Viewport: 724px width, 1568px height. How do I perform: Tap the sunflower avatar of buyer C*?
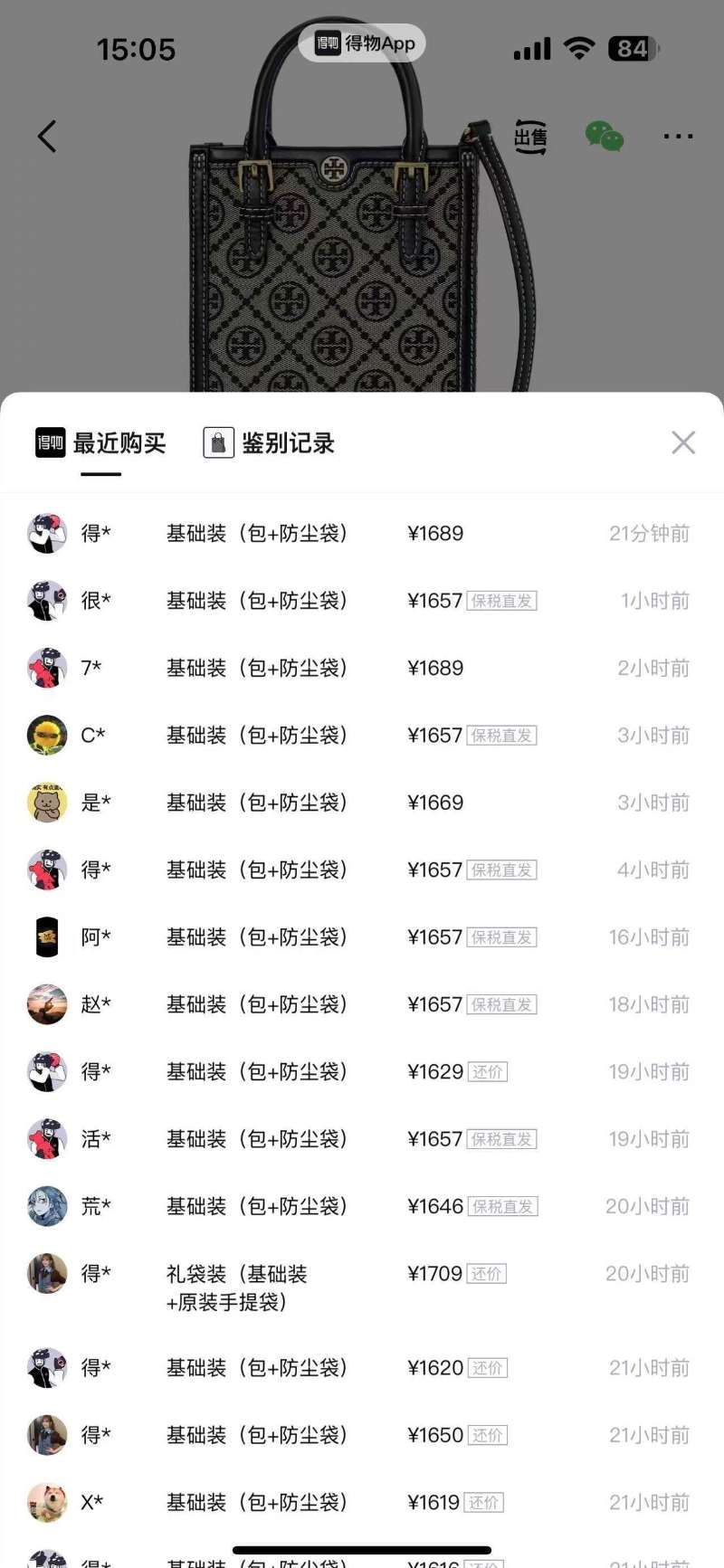pyautogui.click(x=47, y=736)
